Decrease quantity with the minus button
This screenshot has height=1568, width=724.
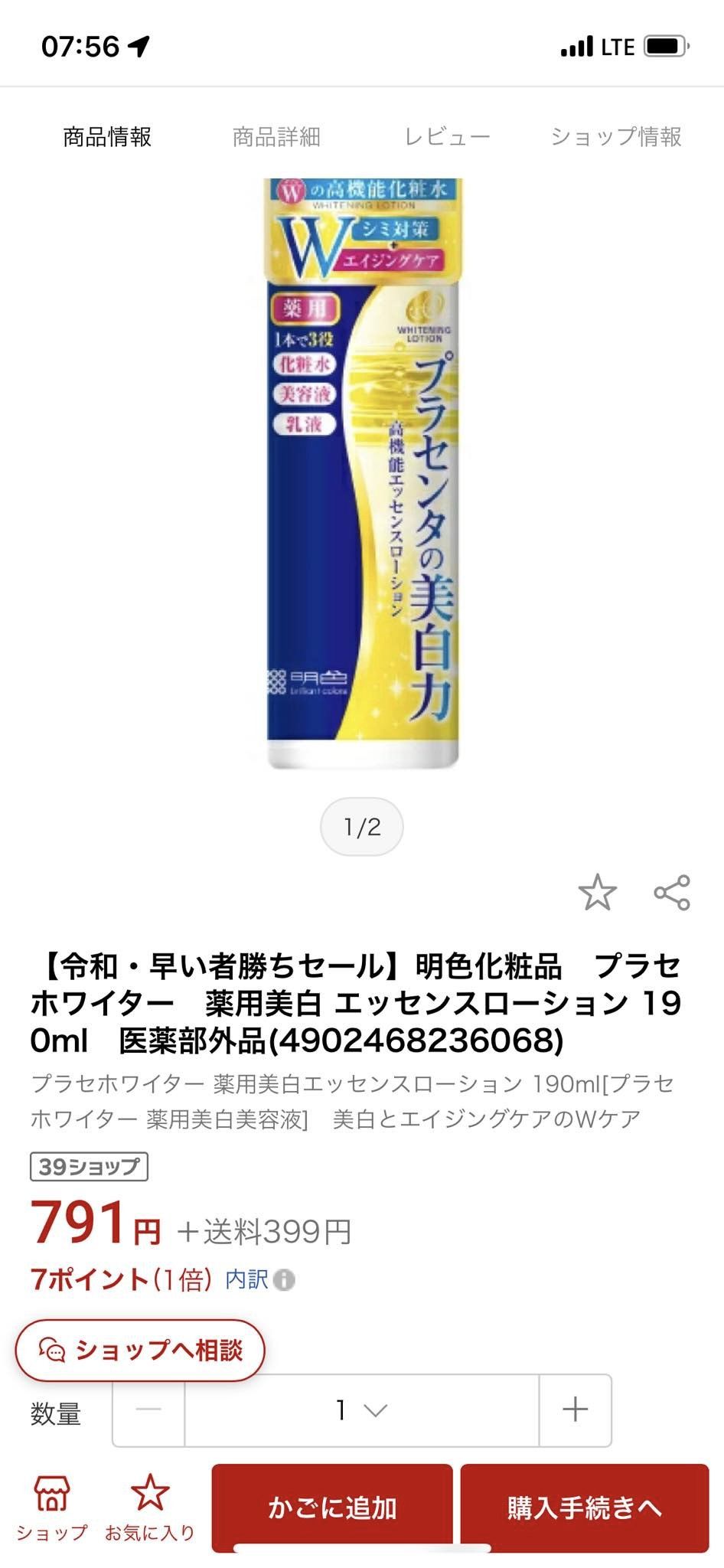point(148,1410)
